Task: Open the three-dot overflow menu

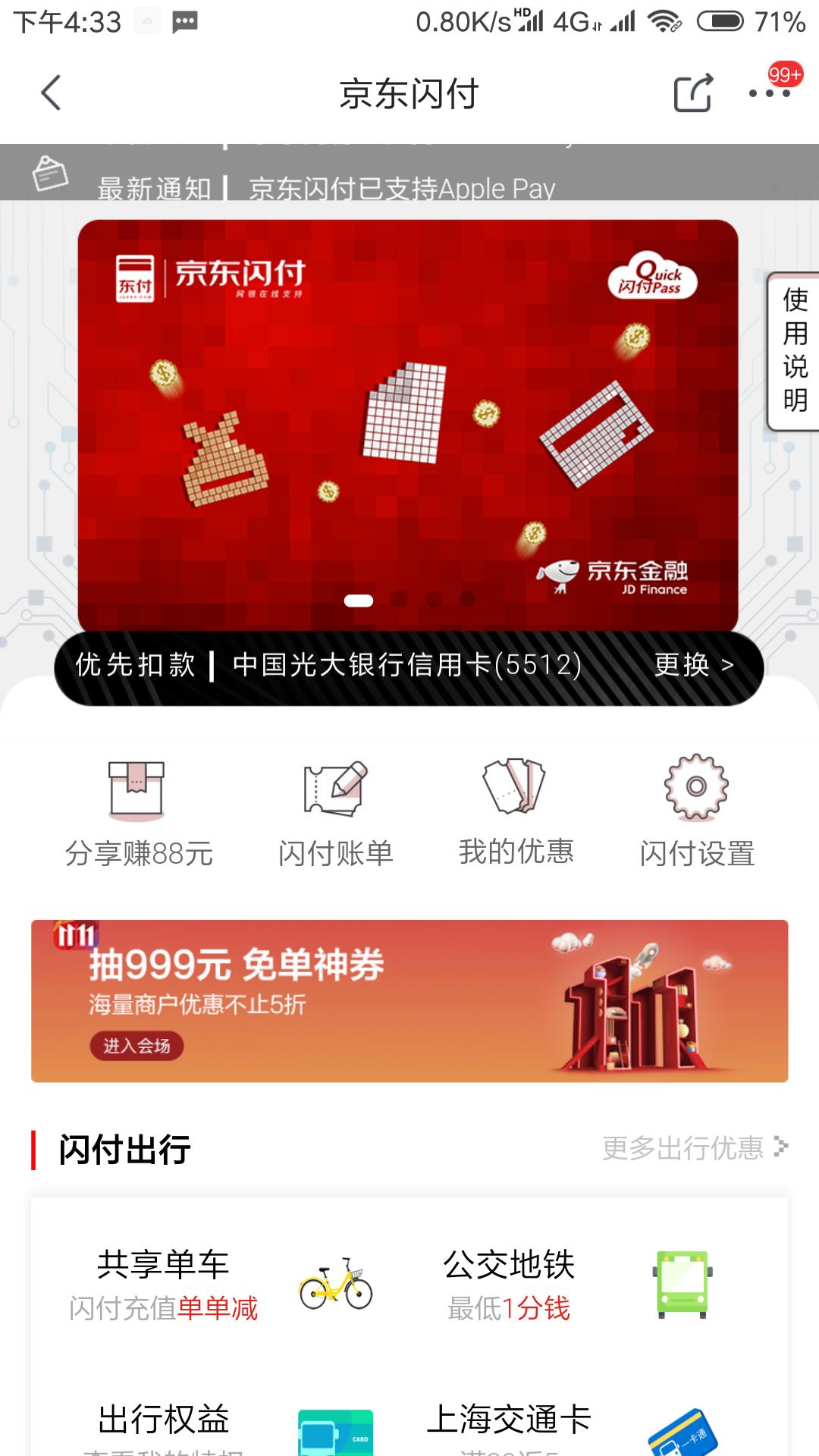Action: [769, 93]
